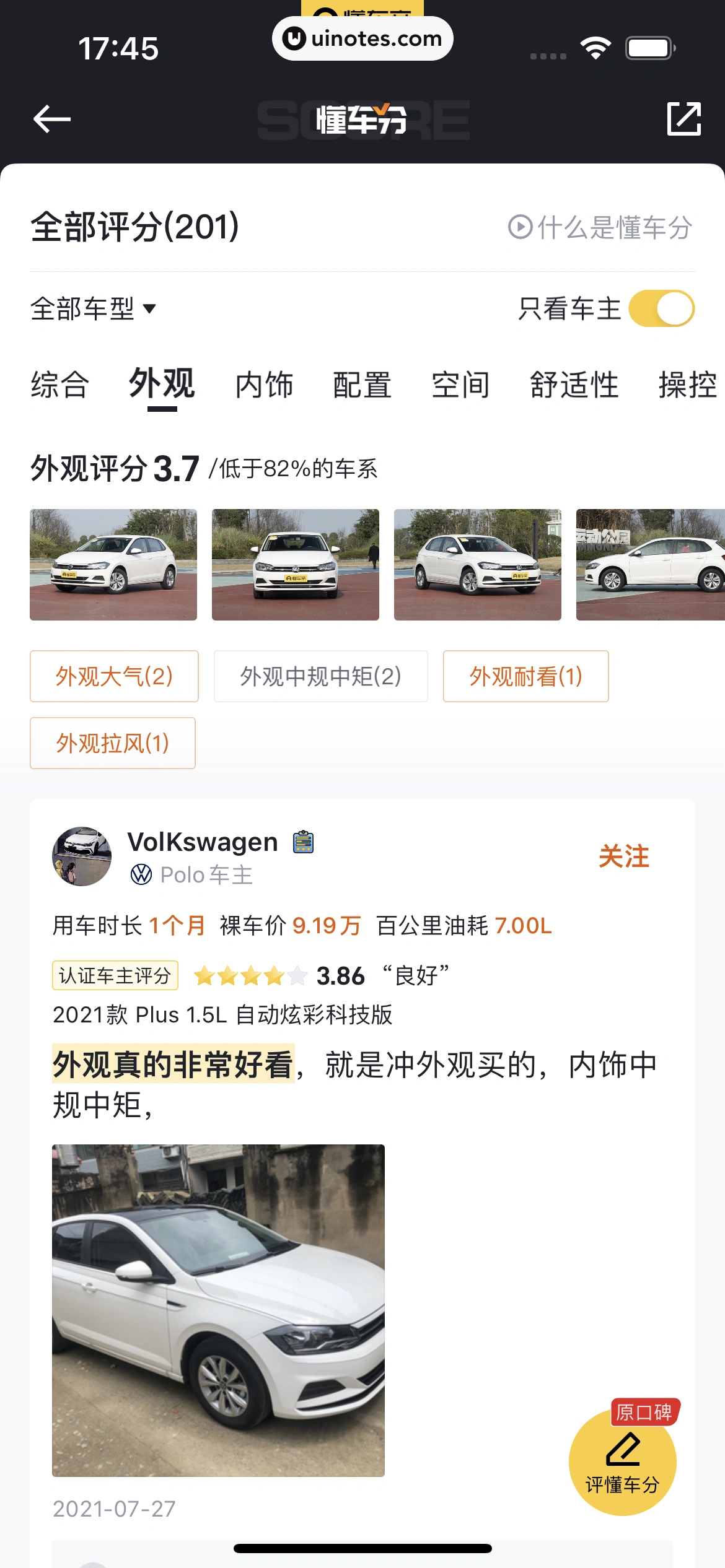
Task: Switch to the 内饰 tab
Action: click(264, 385)
